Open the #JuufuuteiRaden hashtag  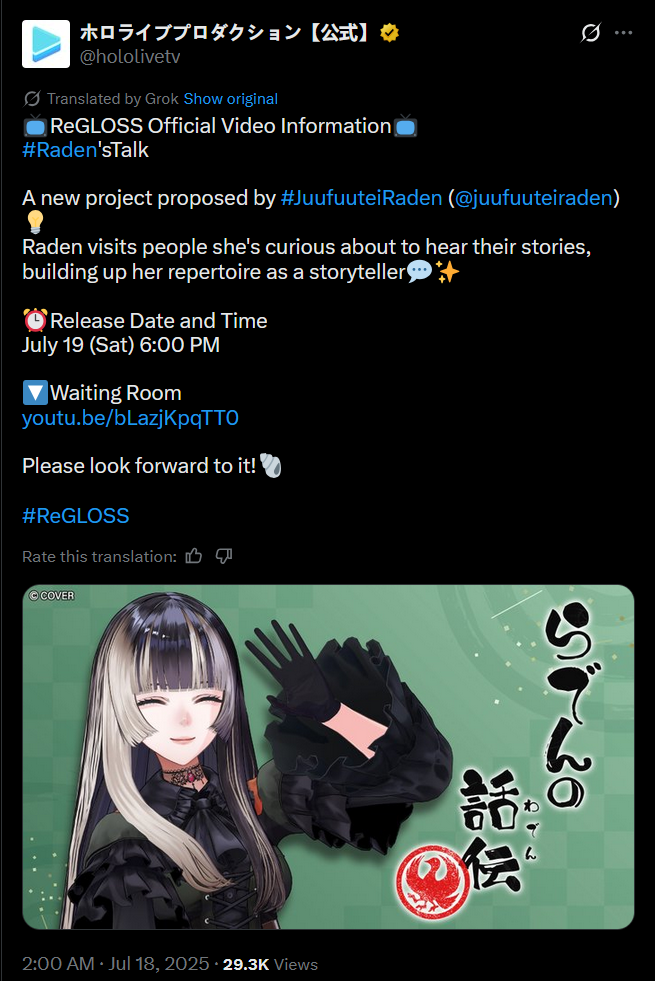pyautogui.click(x=361, y=198)
